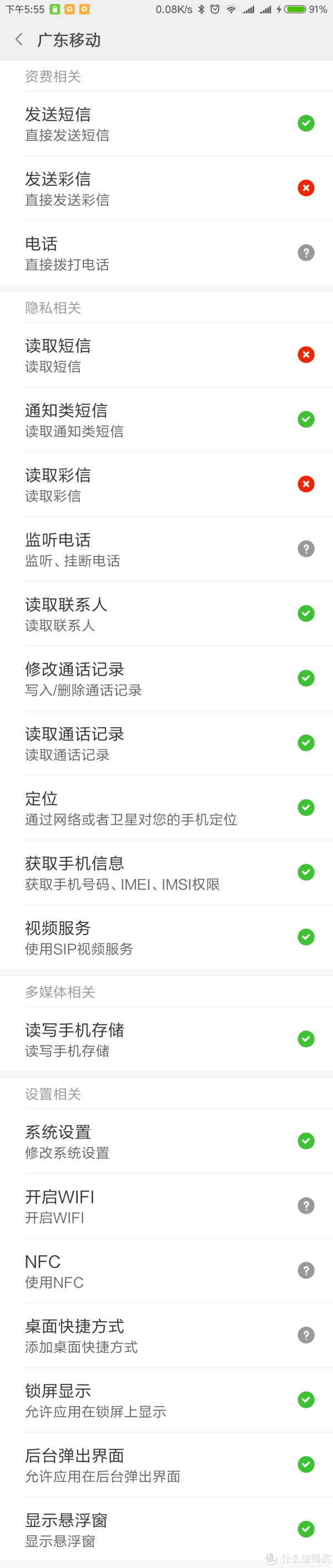Open the 电话 direct call permission
333x1568 pixels.
166,252
